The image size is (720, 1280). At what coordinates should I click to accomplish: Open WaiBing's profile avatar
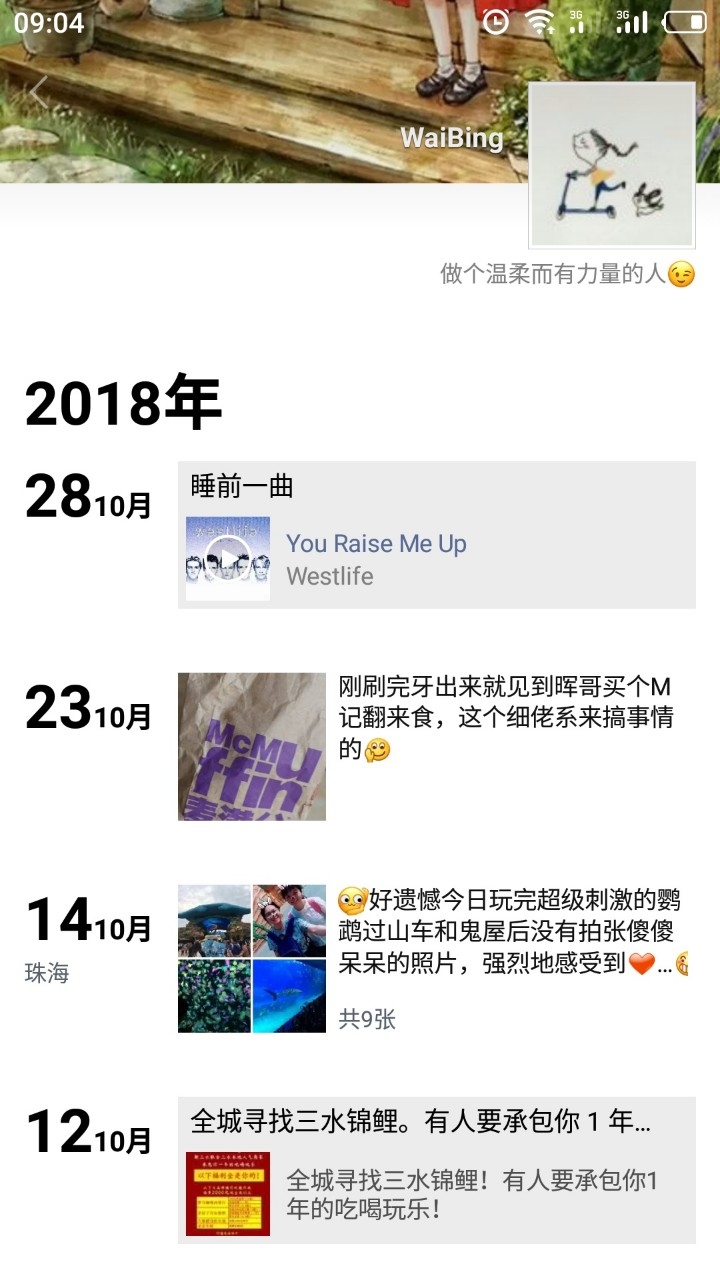(x=611, y=165)
